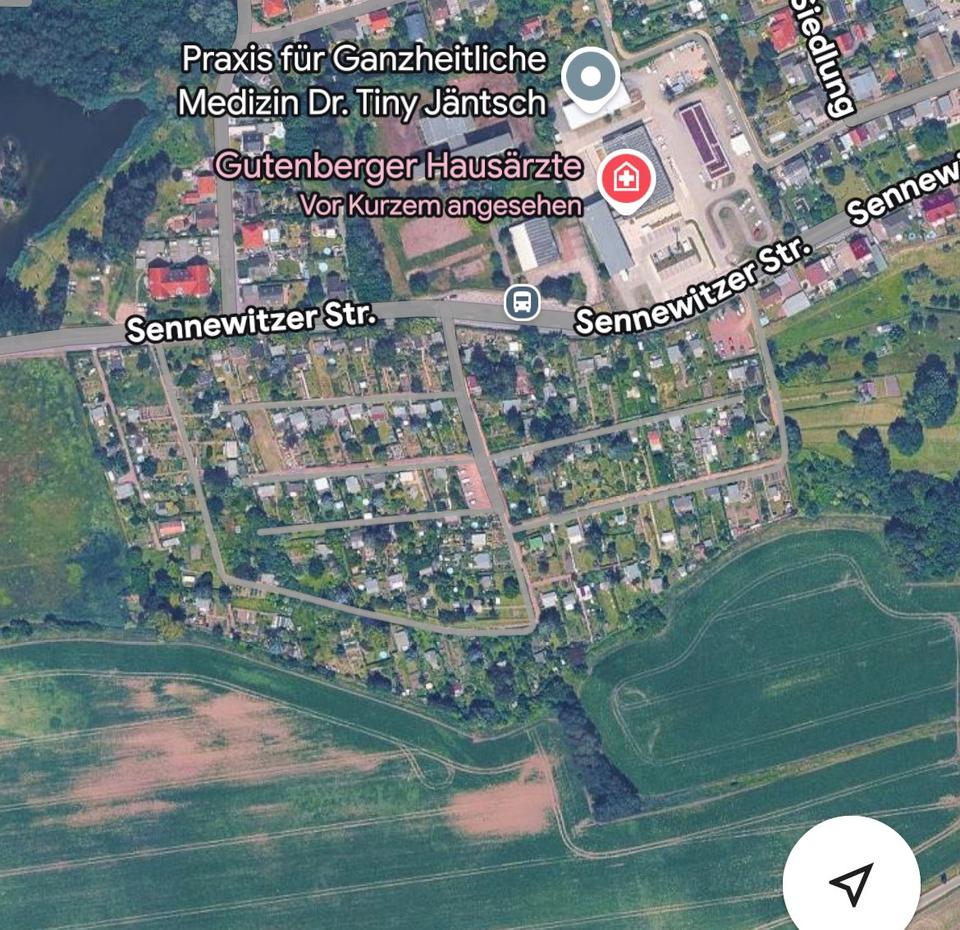
Task: Tap the bus stop icon on Sennewitzer Str.
Action: click(522, 302)
